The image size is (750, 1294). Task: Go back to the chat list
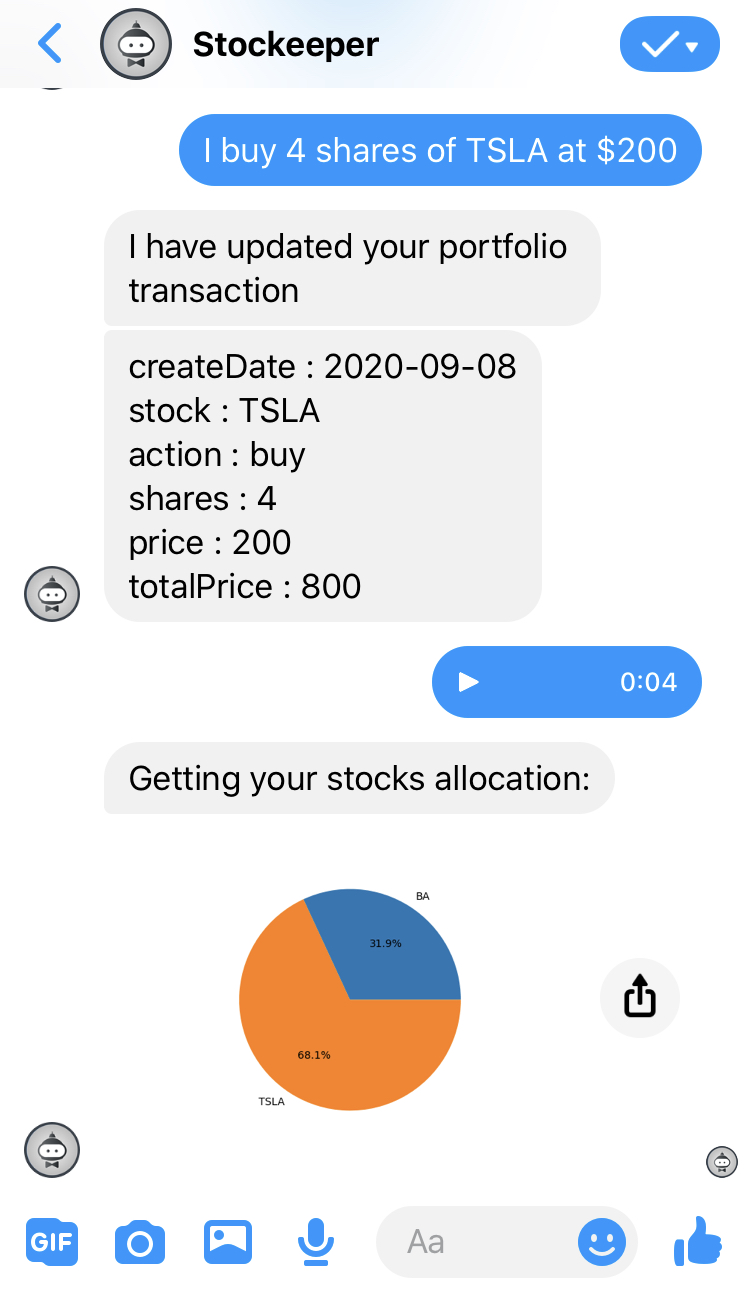49,44
